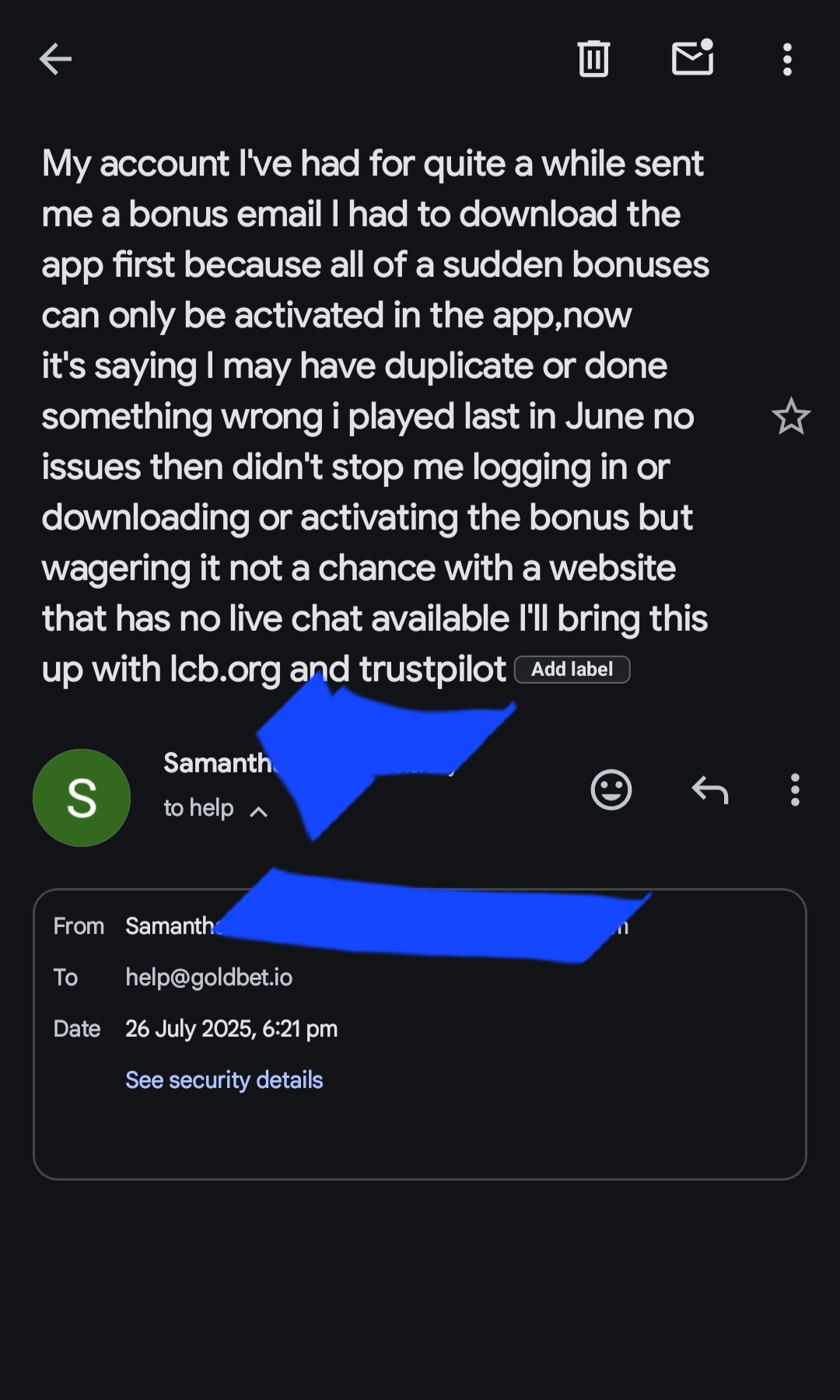Open See security details link

click(x=224, y=1080)
